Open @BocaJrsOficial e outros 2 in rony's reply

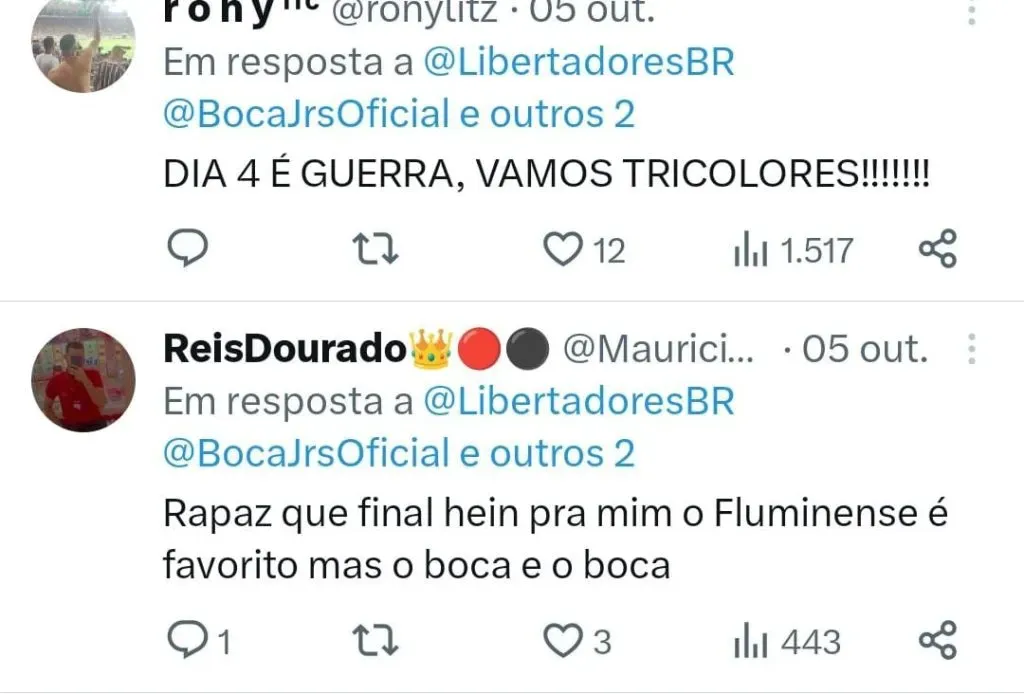(x=399, y=114)
